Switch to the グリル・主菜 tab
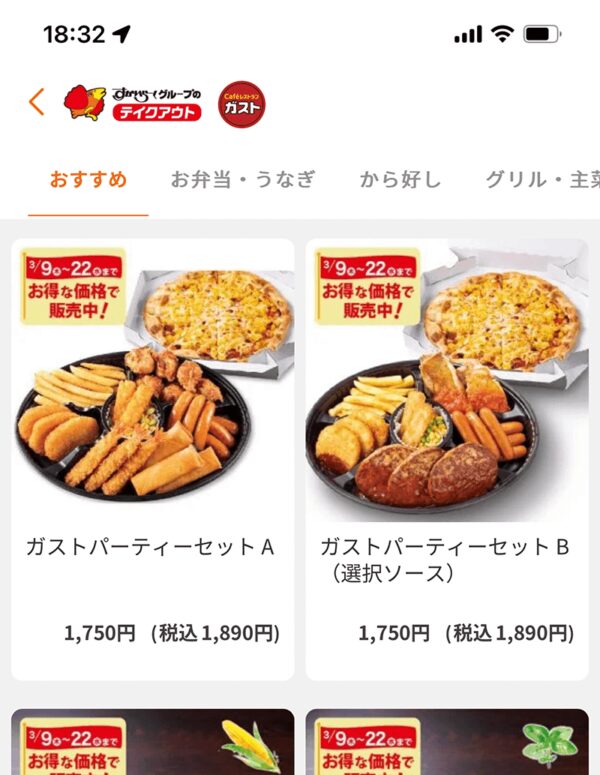The height and width of the screenshot is (775, 600). click(x=542, y=180)
